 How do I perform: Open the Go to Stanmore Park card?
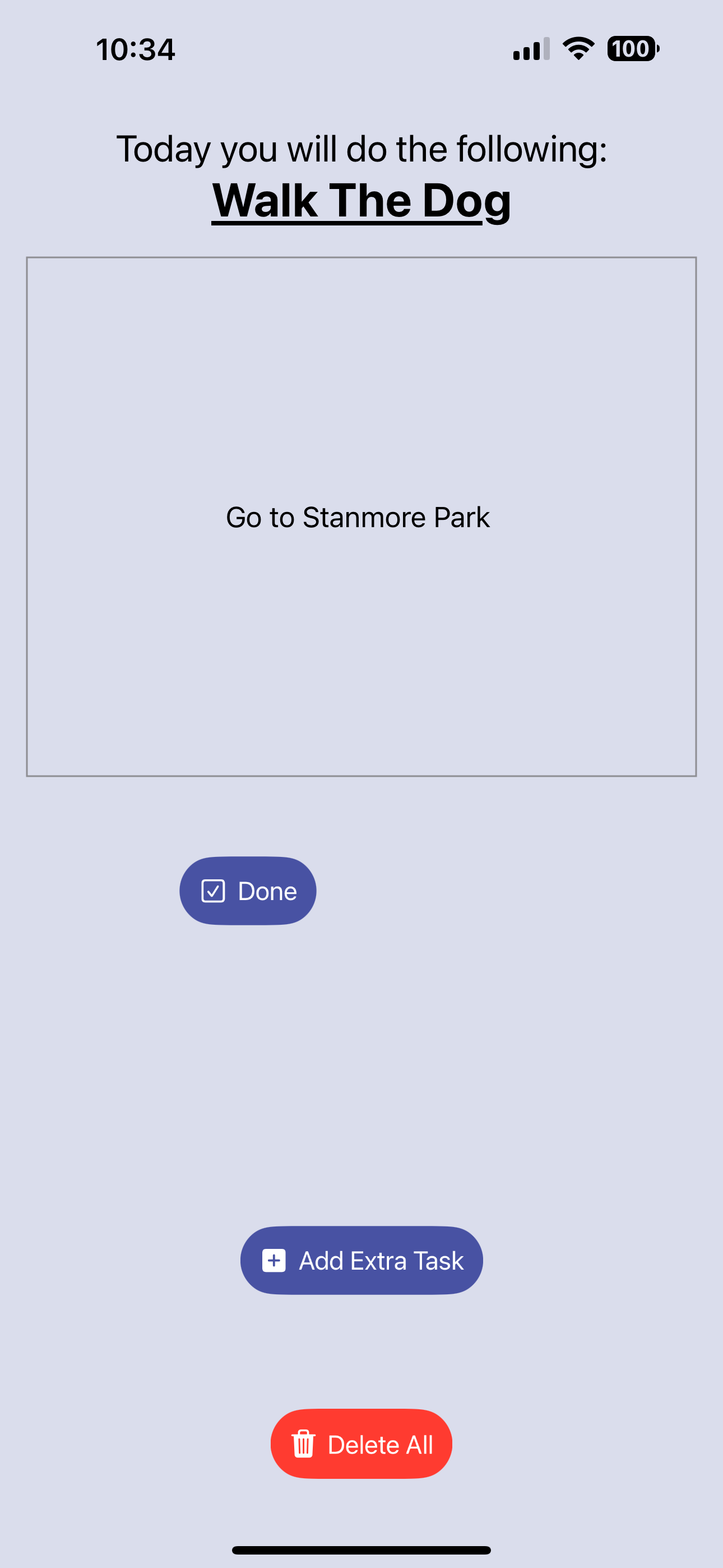point(361,517)
